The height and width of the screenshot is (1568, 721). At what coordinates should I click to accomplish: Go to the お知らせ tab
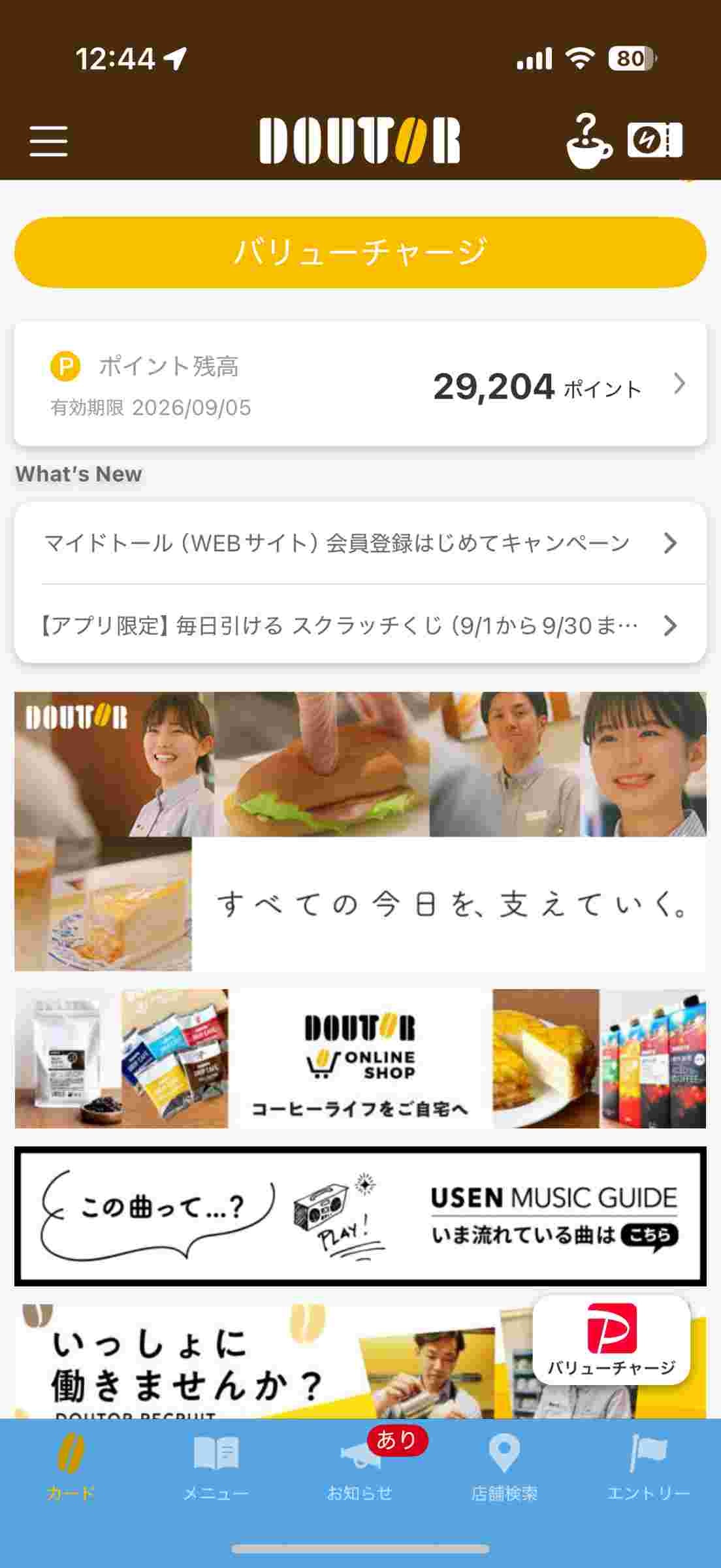pos(360,1465)
